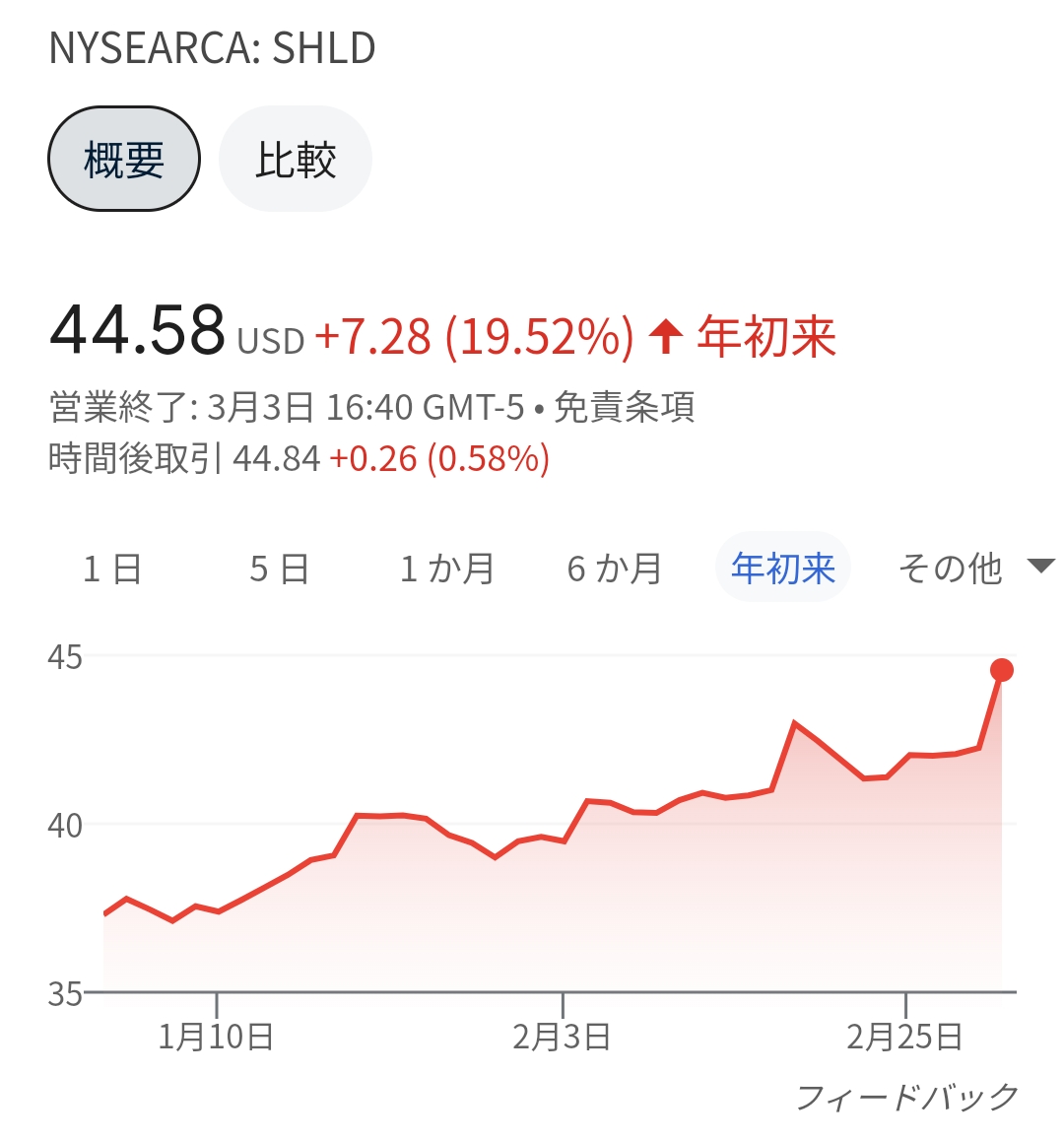This screenshot has height=1142, width=1064.
Task: Select the 6か月 time range
Action: coord(615,569)
